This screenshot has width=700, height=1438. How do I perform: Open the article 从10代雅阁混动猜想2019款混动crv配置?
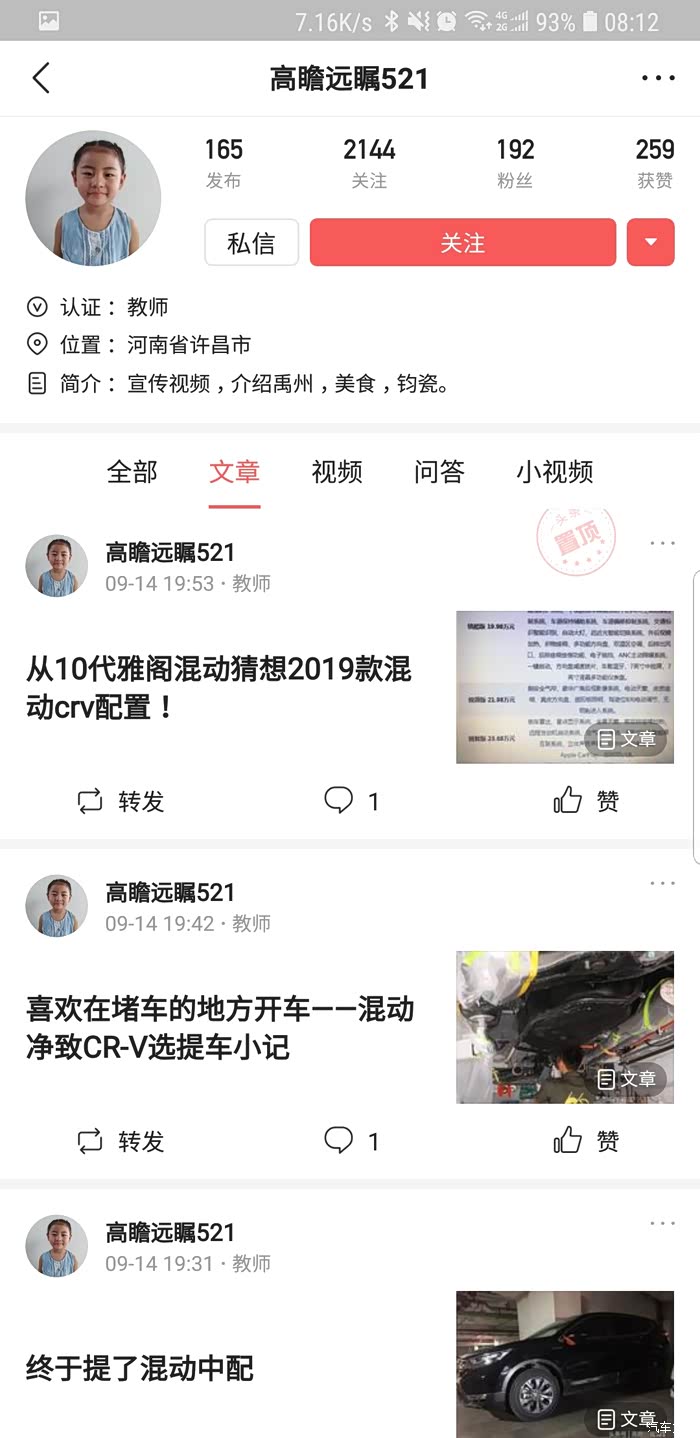click(x=220, y=687)
